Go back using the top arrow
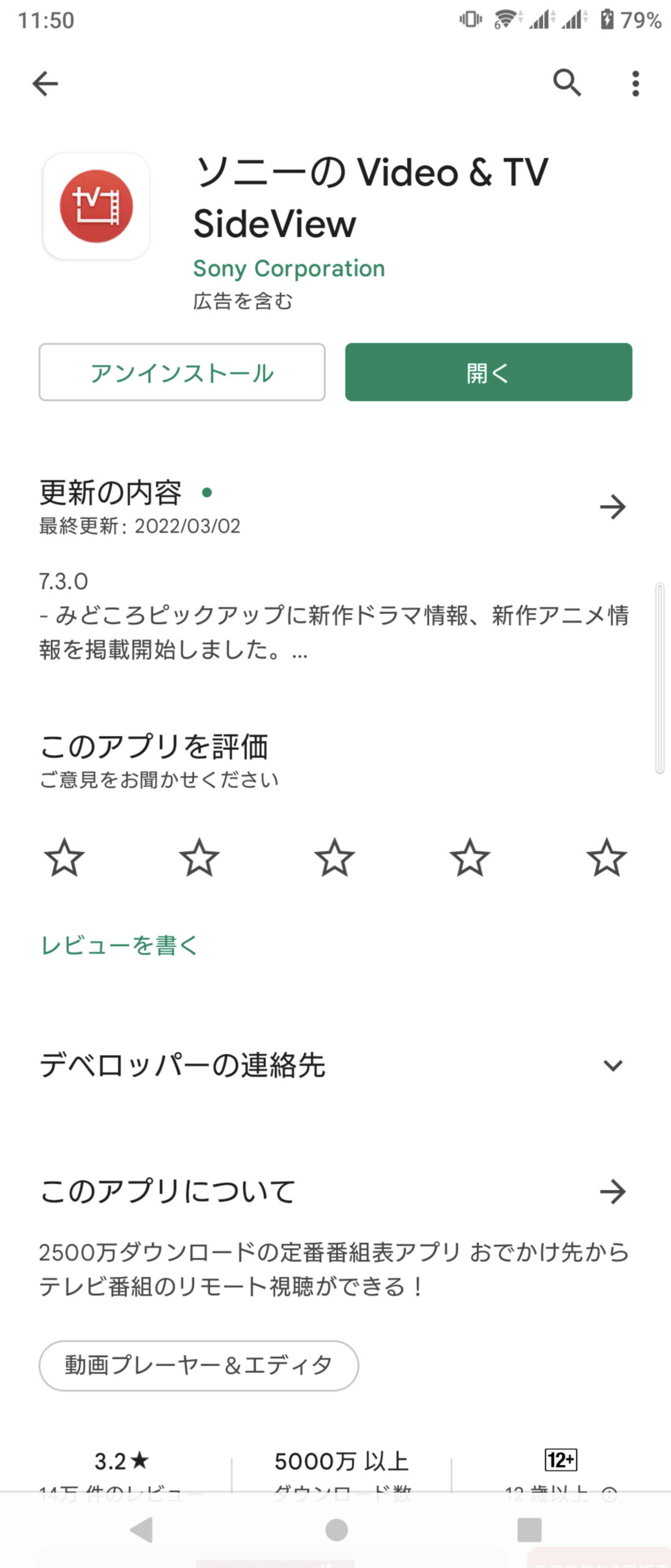 [x=45, y=83]
